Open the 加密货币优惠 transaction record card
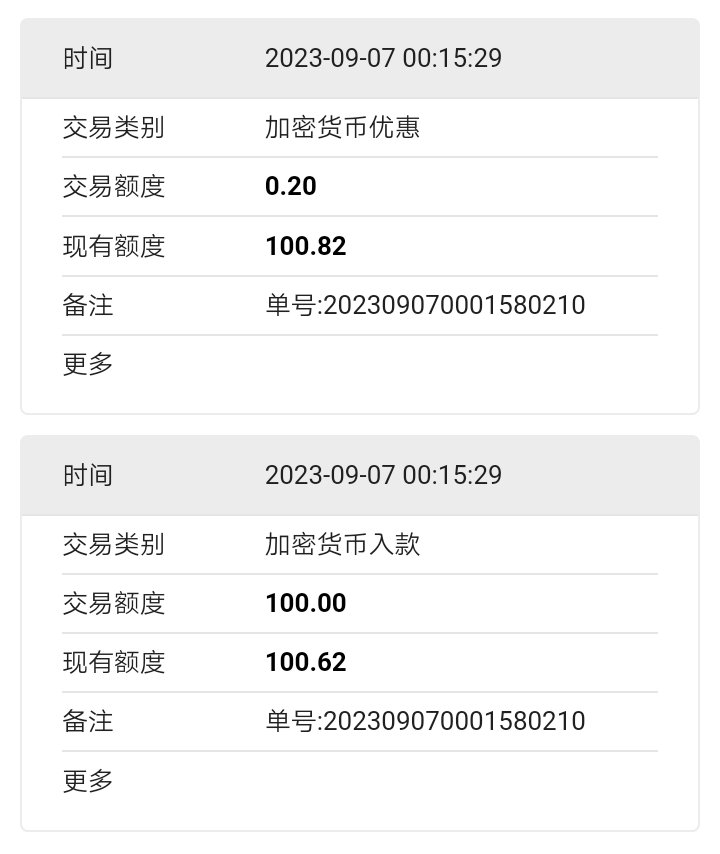This screenshot has width=720, height=854. pos(360,216)
